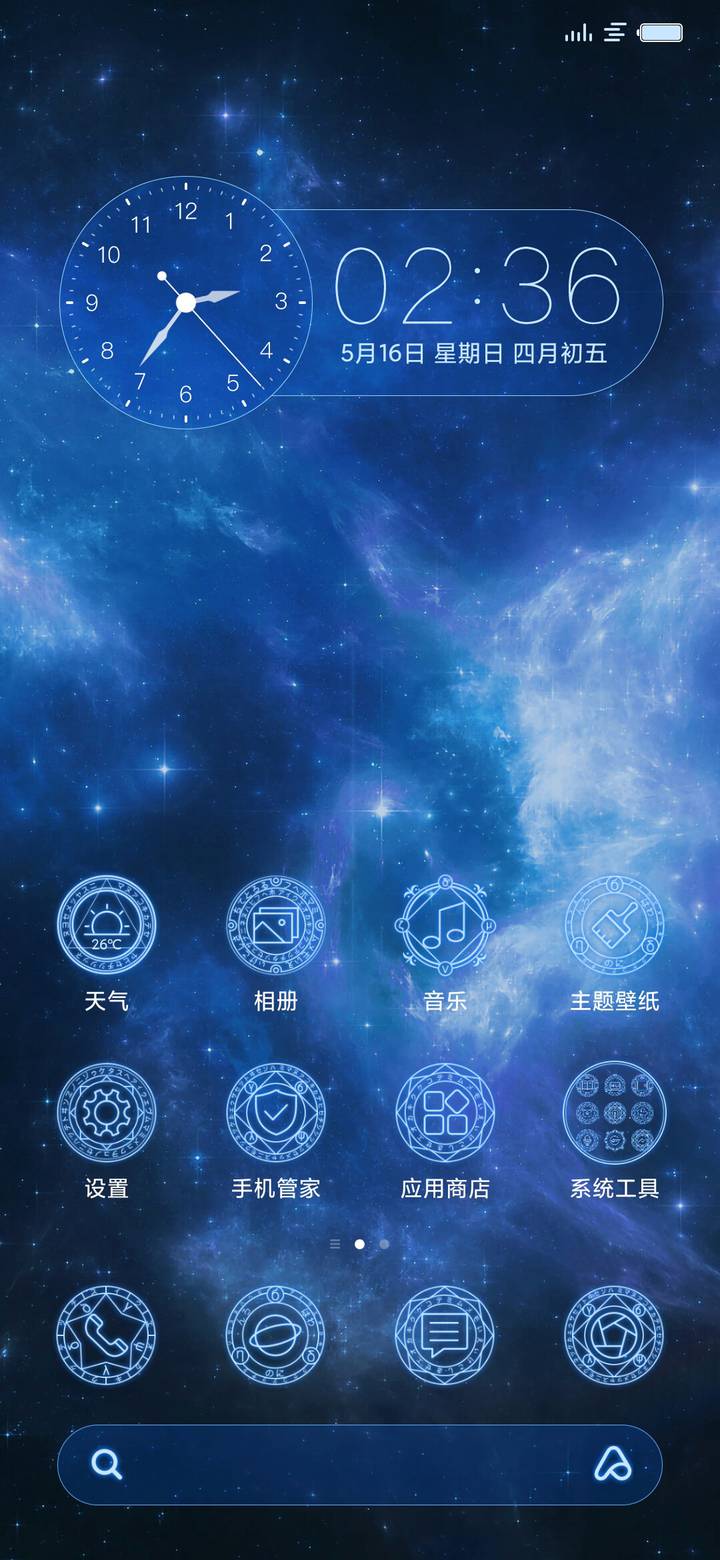Launch the camera app in dock

click(614, 1335)
